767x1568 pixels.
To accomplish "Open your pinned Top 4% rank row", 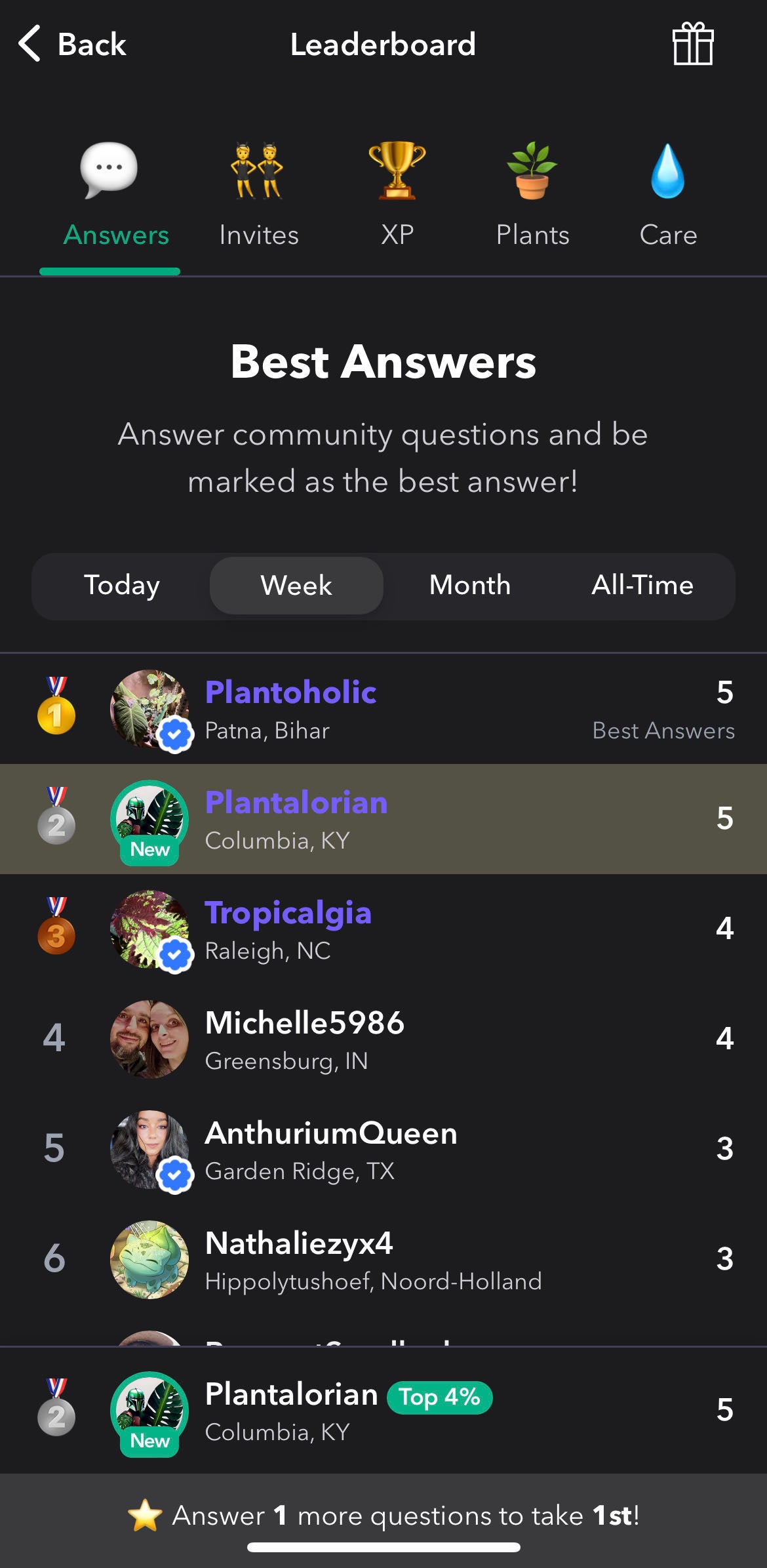I will point(383,1411).
